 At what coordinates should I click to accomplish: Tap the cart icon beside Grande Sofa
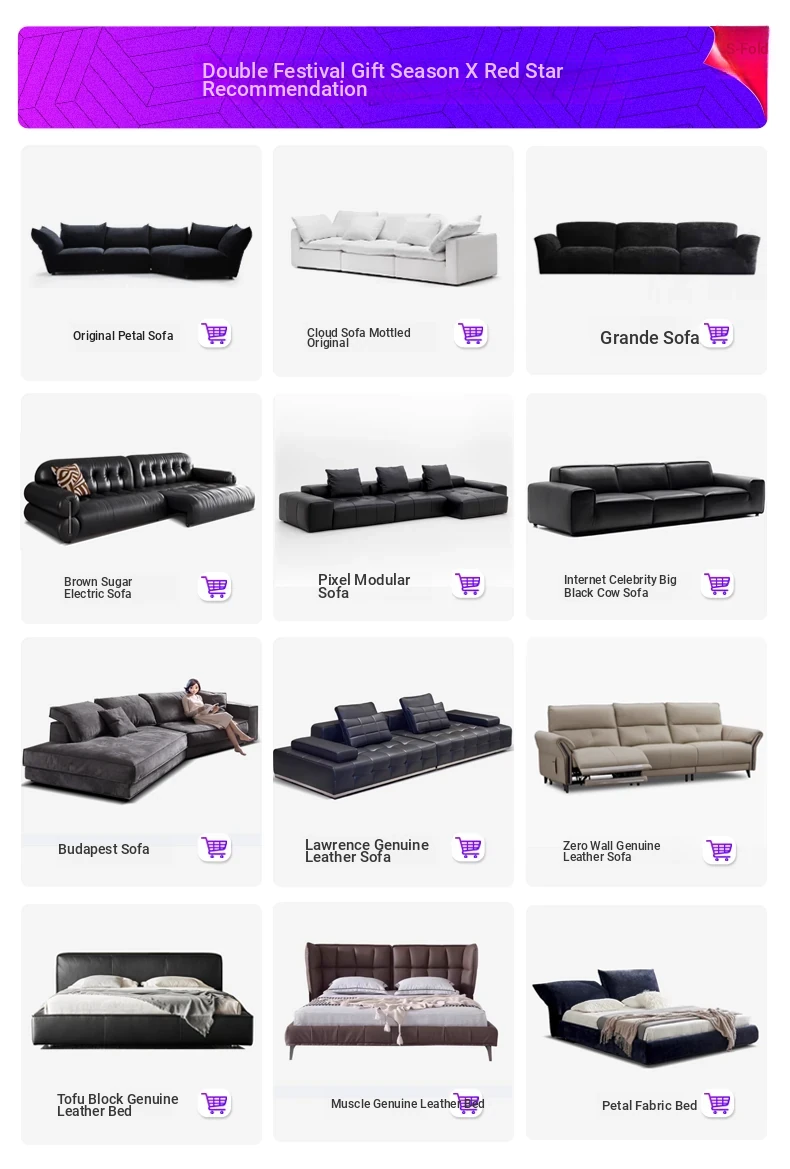point(717,334)
